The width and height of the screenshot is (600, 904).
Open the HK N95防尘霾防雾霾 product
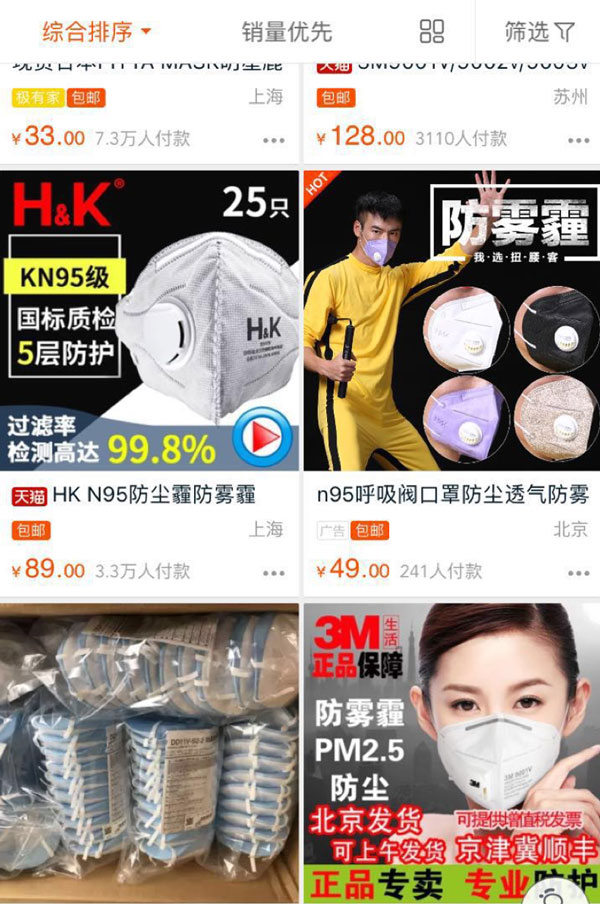click(155, 494)
